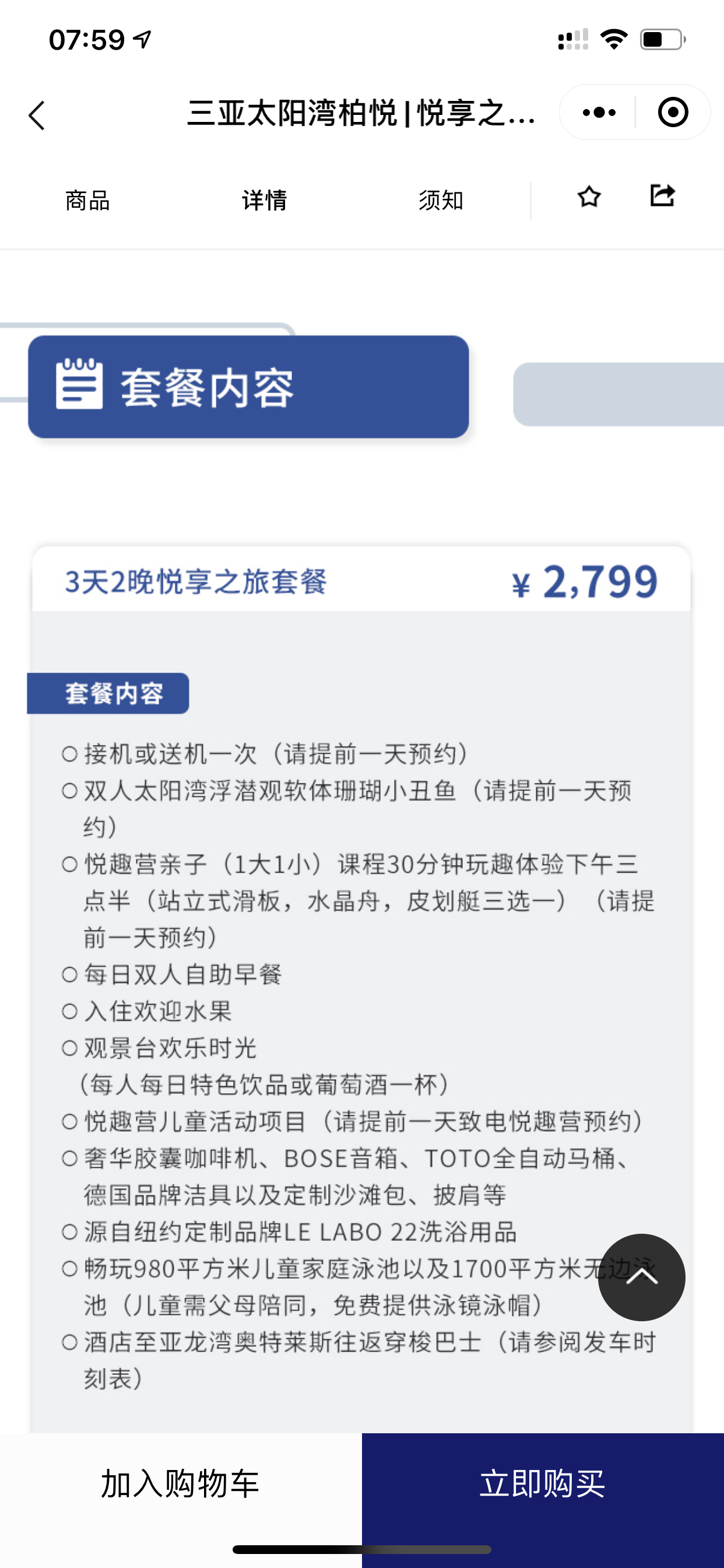The height and width of the screenshot is (1568, 724).
Task: Close the mini program via the circle icon
Action: point(673,113)
